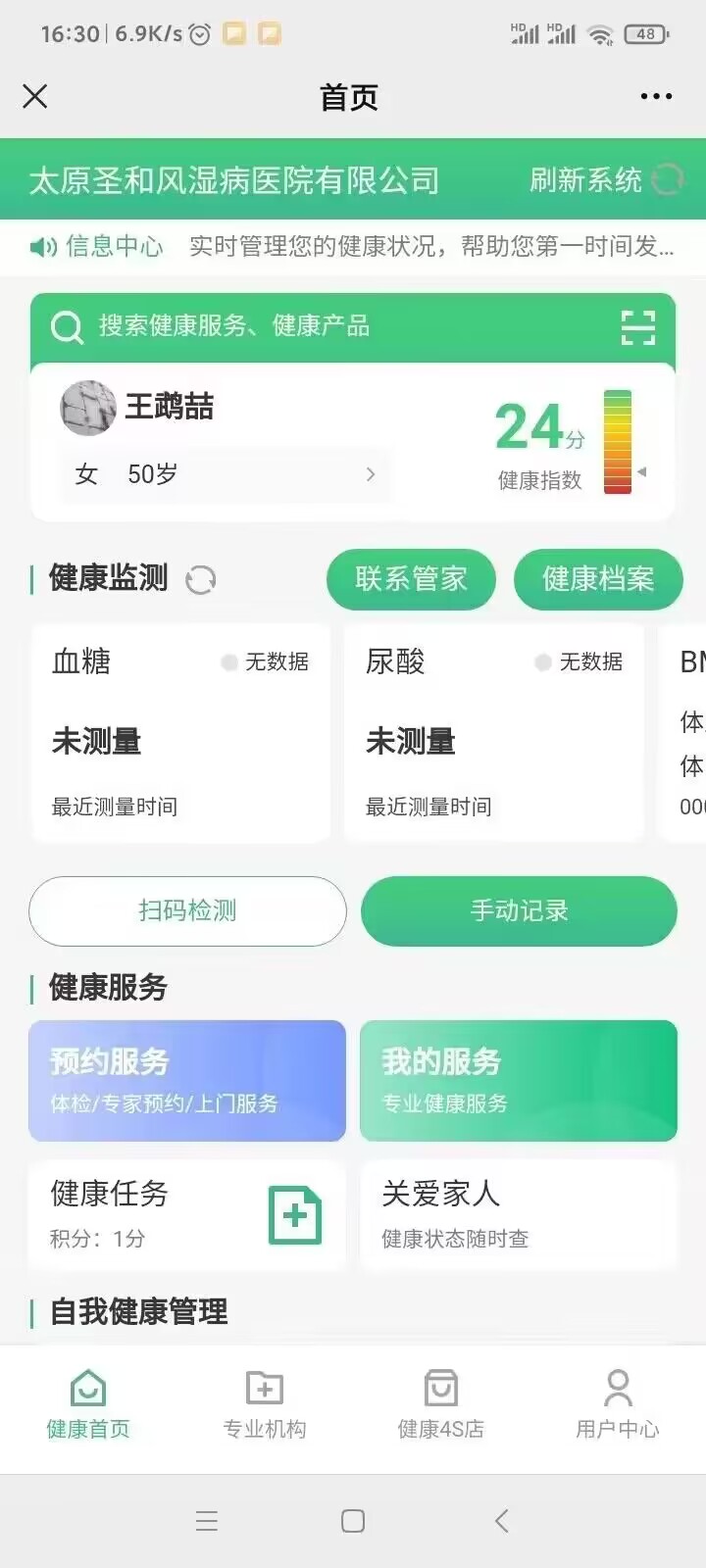Start 扫码检测 scan detection

tap(187, 911)
